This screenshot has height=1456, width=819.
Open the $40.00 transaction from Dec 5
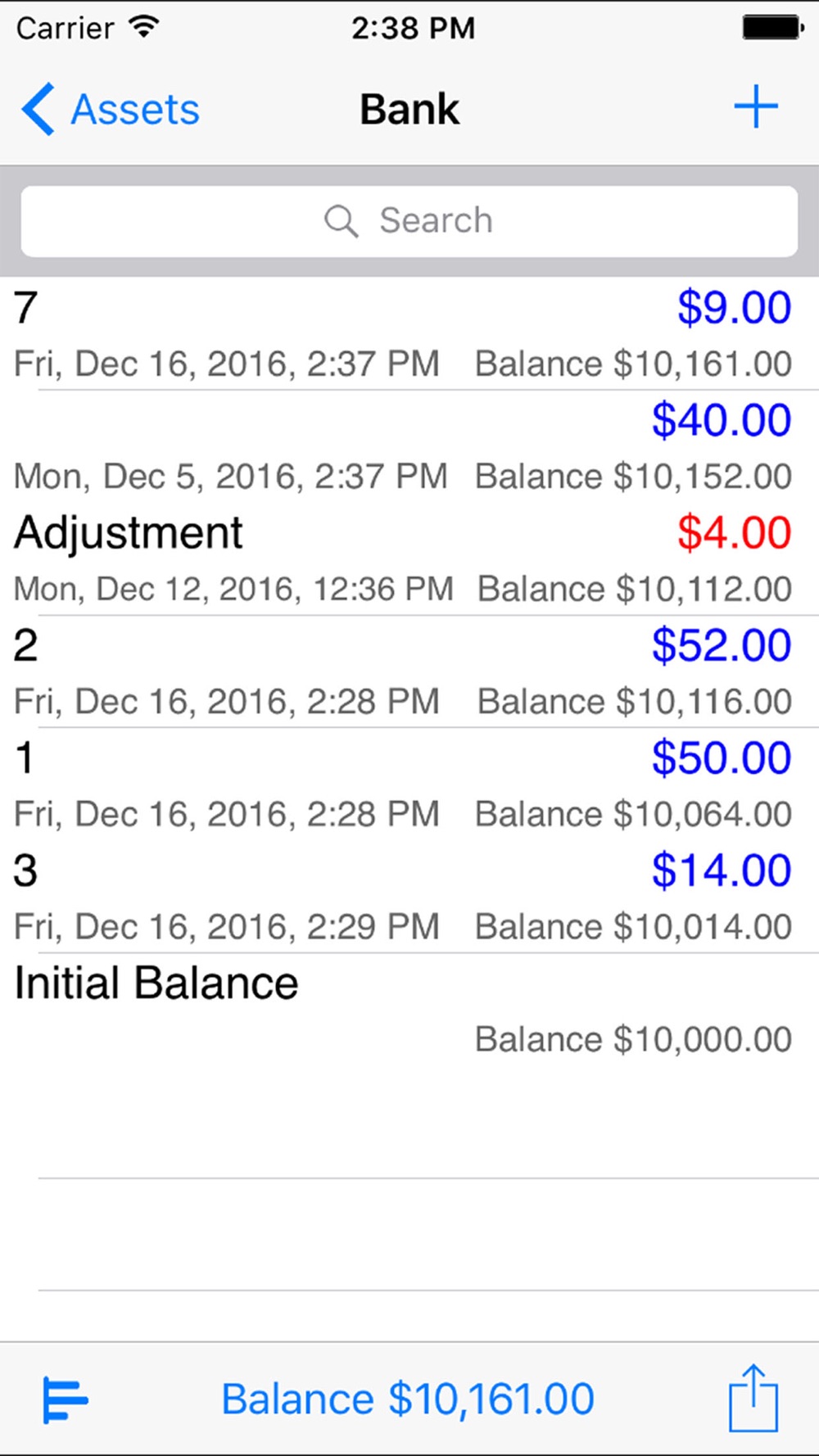pos(409,446)
